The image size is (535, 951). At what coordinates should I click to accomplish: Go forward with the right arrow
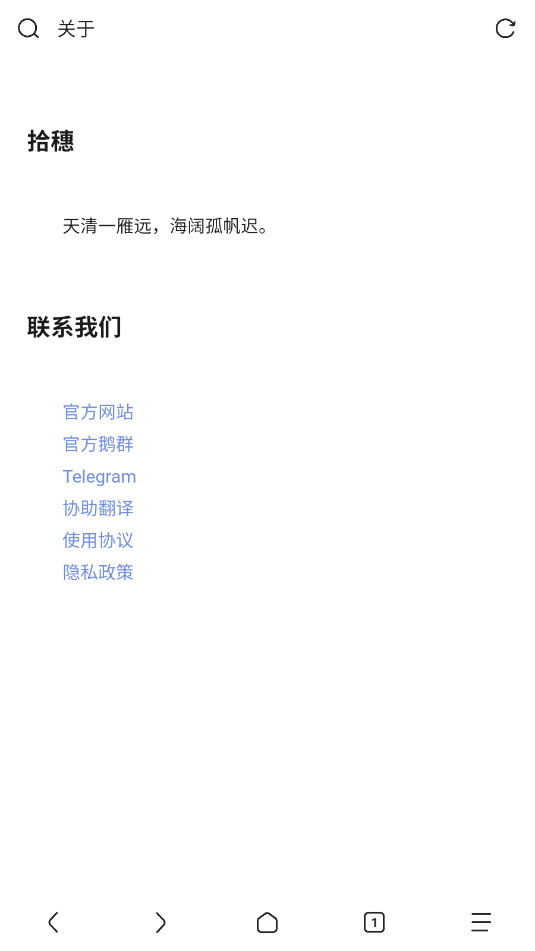(x=160, y=922)
